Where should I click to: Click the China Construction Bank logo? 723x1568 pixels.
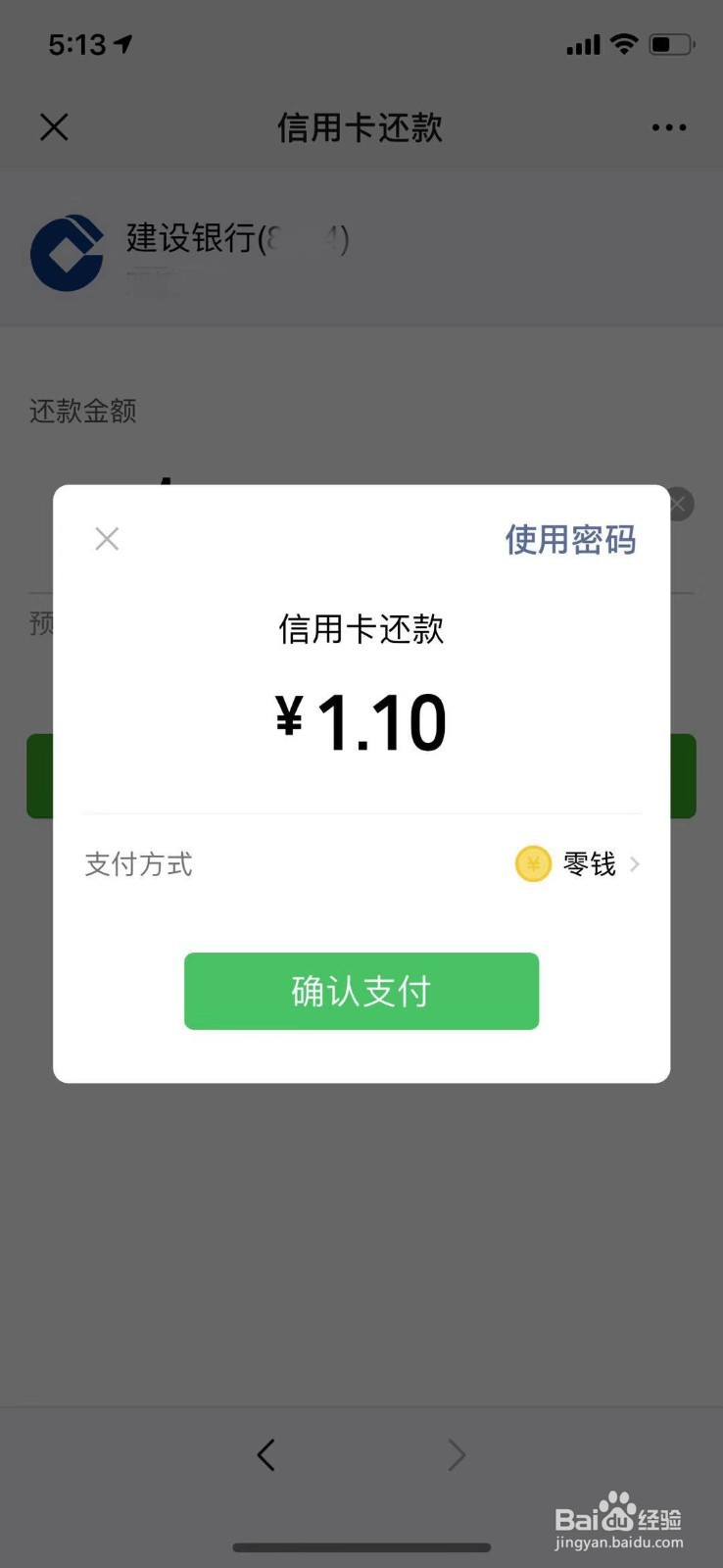(66, 253)
